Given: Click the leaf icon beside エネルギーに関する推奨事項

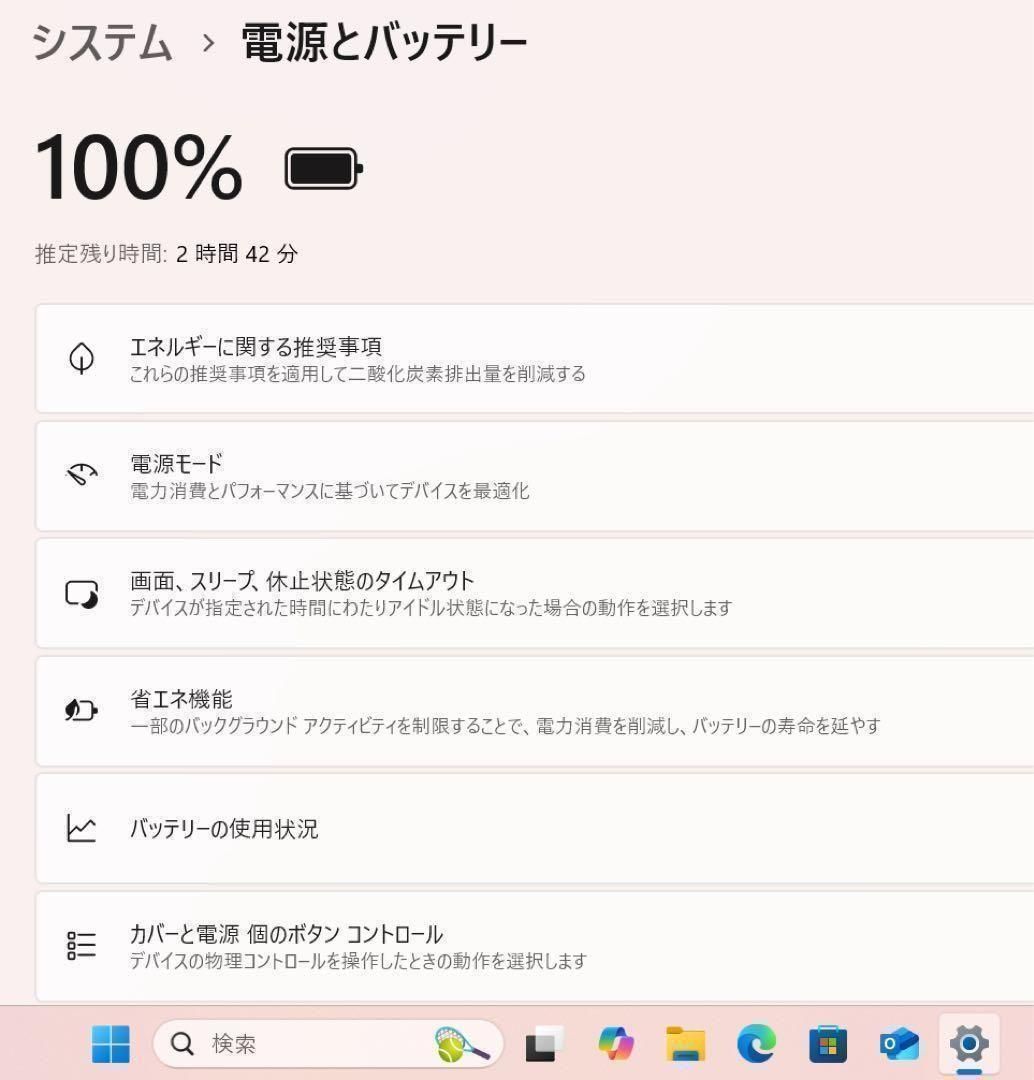Looking at the screenshot, I should click(x=80, y=359).
